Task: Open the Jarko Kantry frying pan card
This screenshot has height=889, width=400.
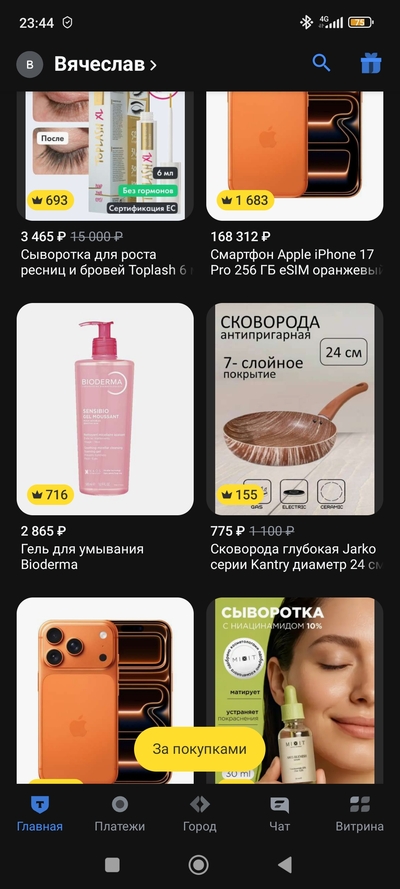Action: (295, 438)
